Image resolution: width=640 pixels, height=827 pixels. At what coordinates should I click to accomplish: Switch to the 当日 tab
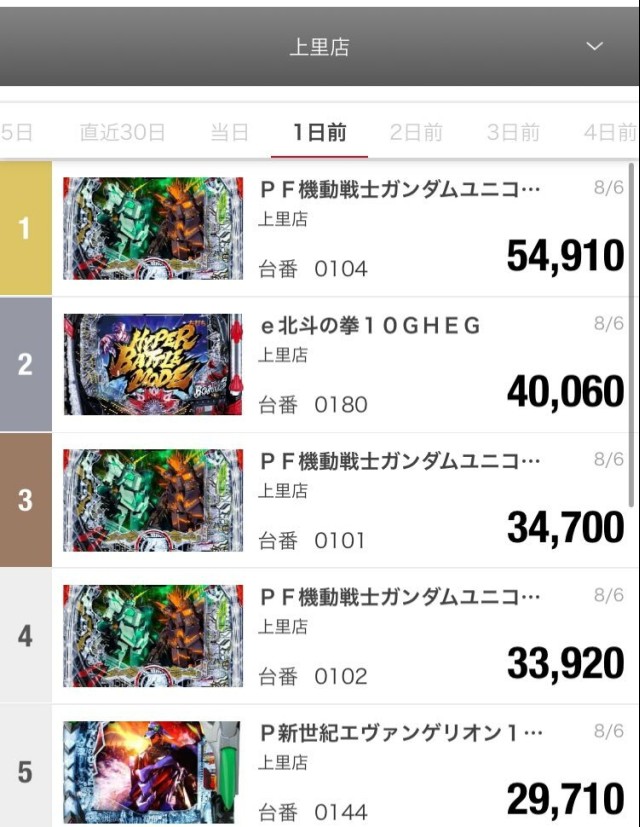click(229, 132)
